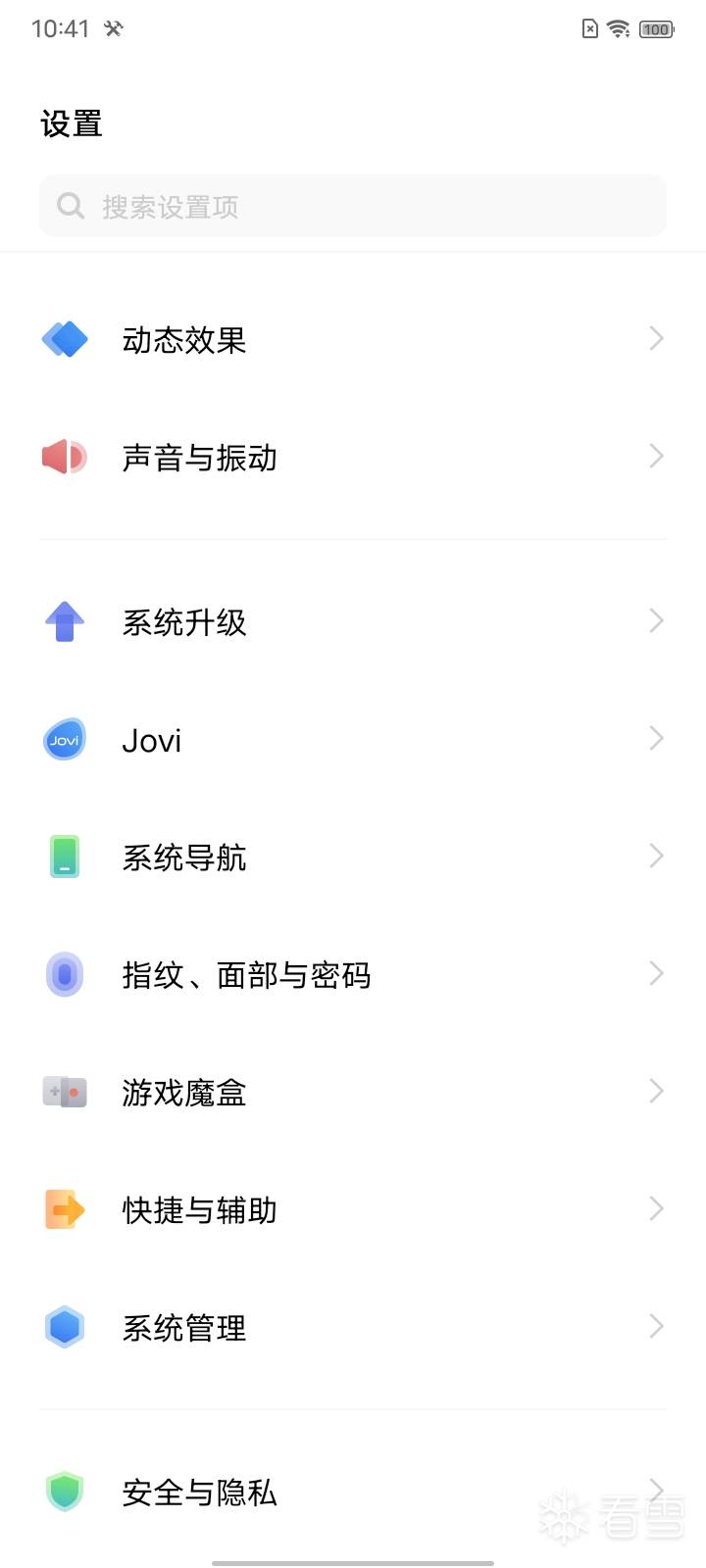Open 快捷与辅助
This screenshot has width=706, height=1568.
click(353, 1209)
